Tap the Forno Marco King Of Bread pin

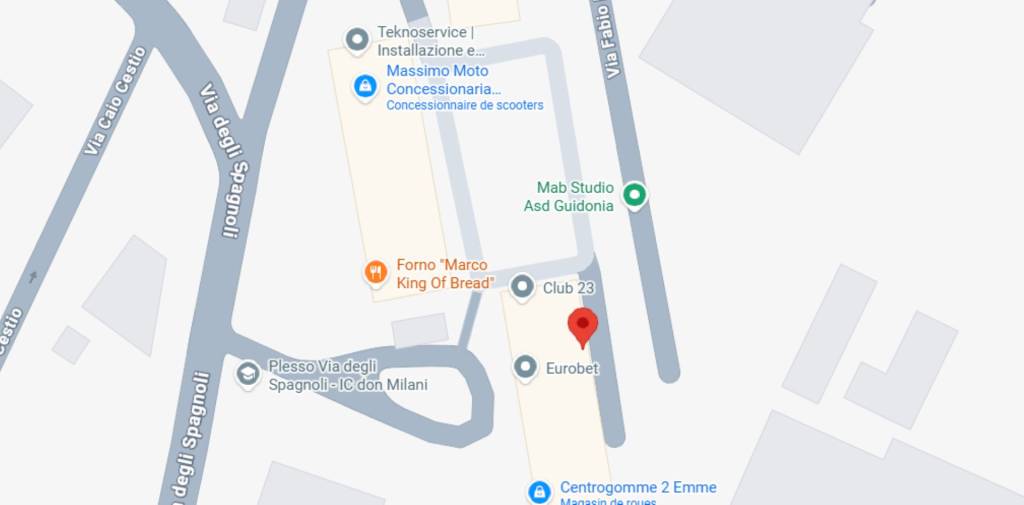point(375,272)
